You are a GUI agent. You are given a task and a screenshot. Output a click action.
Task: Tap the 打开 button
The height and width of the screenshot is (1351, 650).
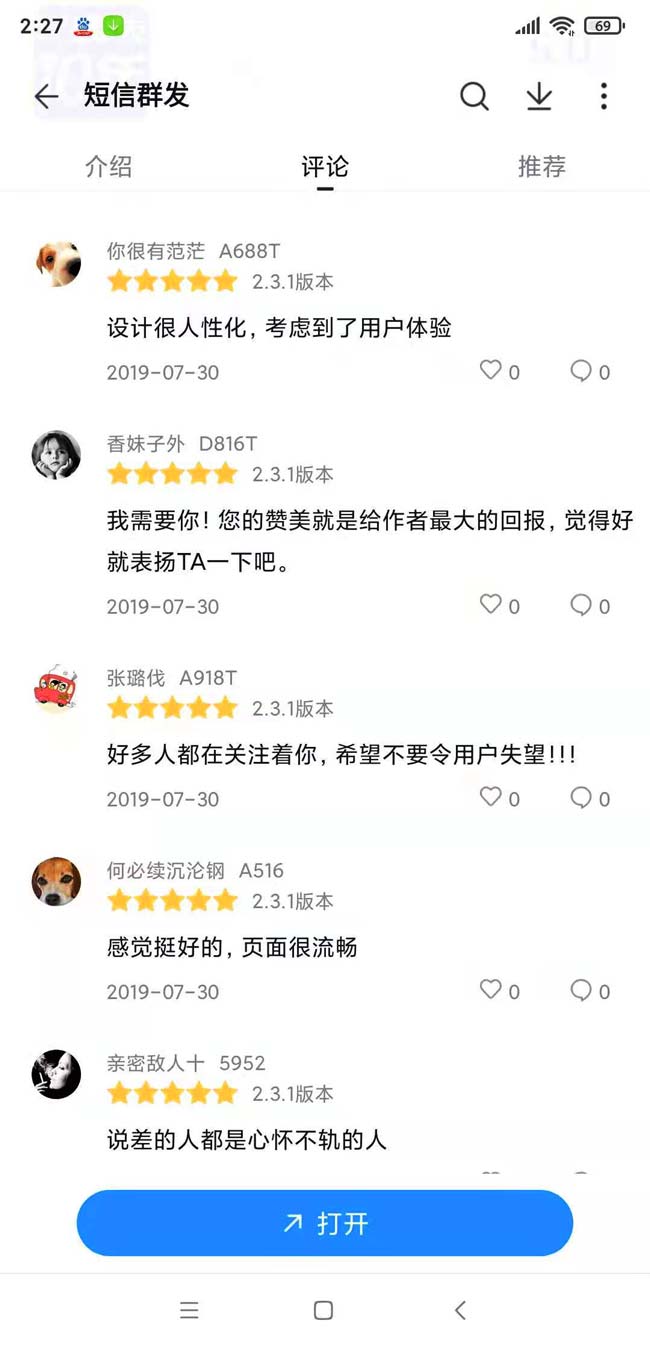tap(325, 1223)
